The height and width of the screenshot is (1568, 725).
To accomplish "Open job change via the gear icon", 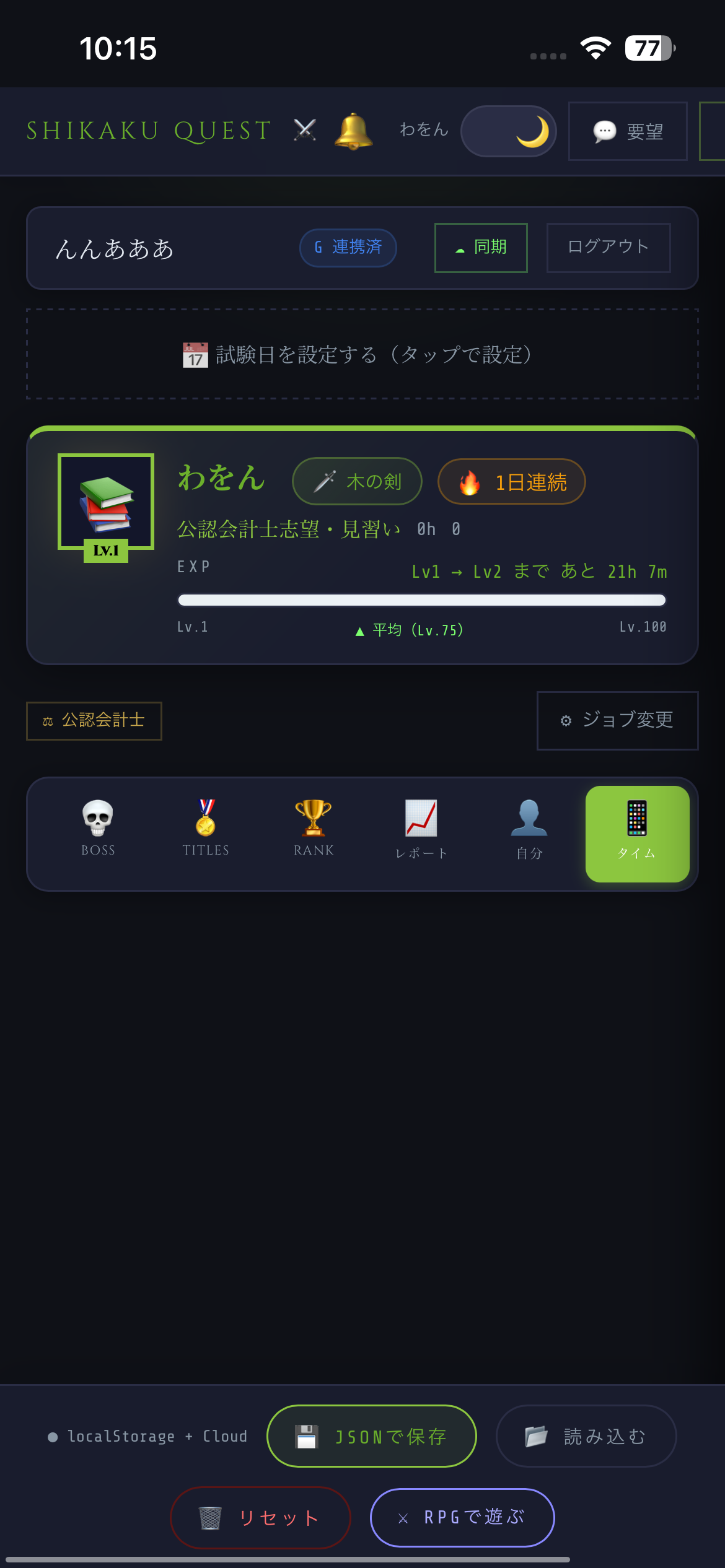I will click(616, 720).
